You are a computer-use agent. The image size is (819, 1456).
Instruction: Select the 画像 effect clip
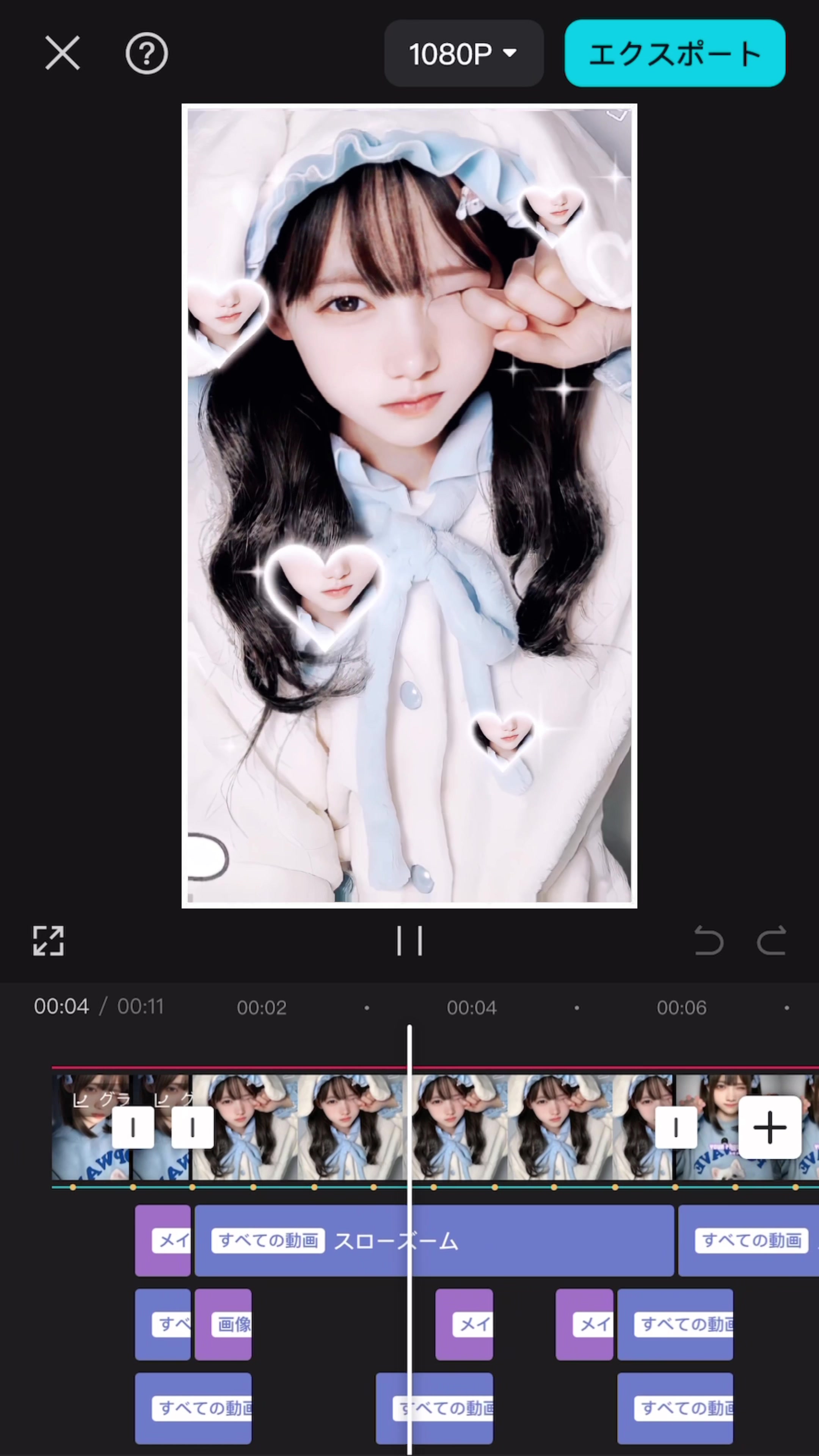(224, 1324)
